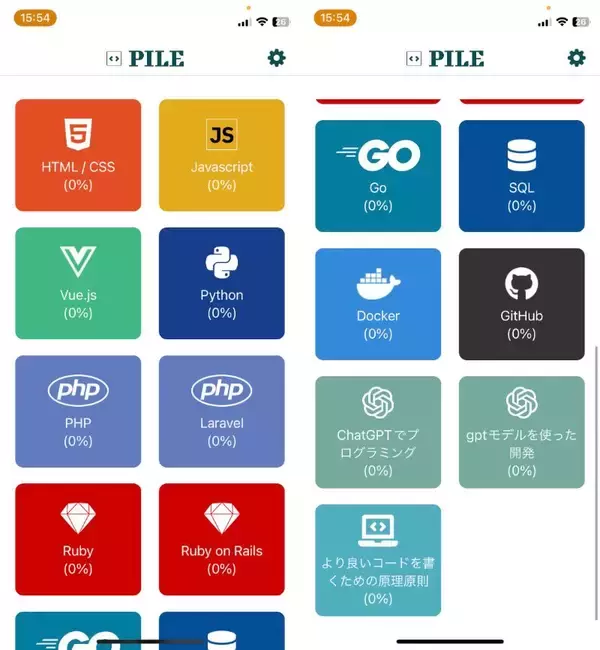The width and height of the screenshot is (600, 650).
Task: Select the Javascript course card
Action: 221,155
